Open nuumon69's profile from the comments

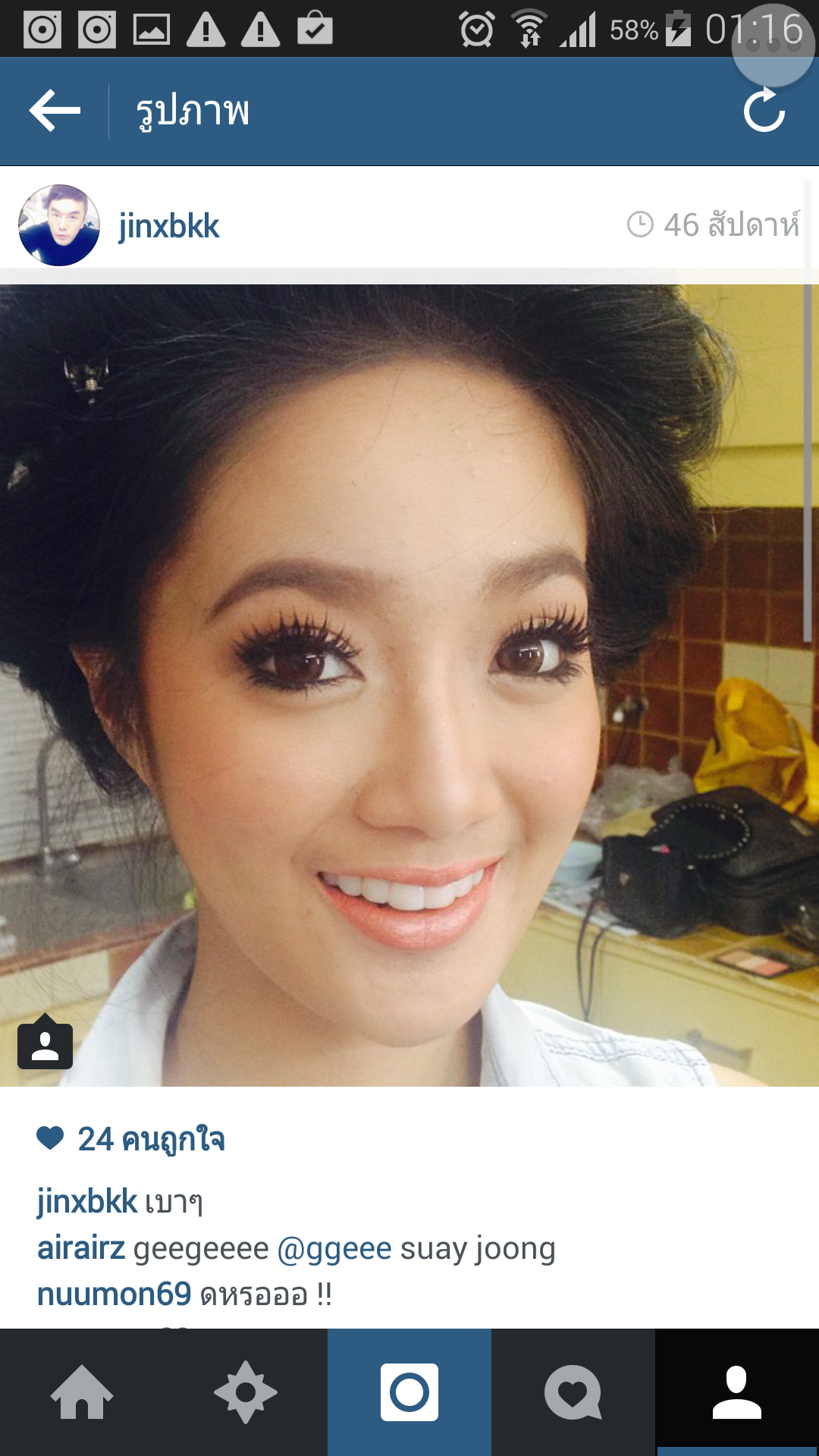(x=114, y=1294)
